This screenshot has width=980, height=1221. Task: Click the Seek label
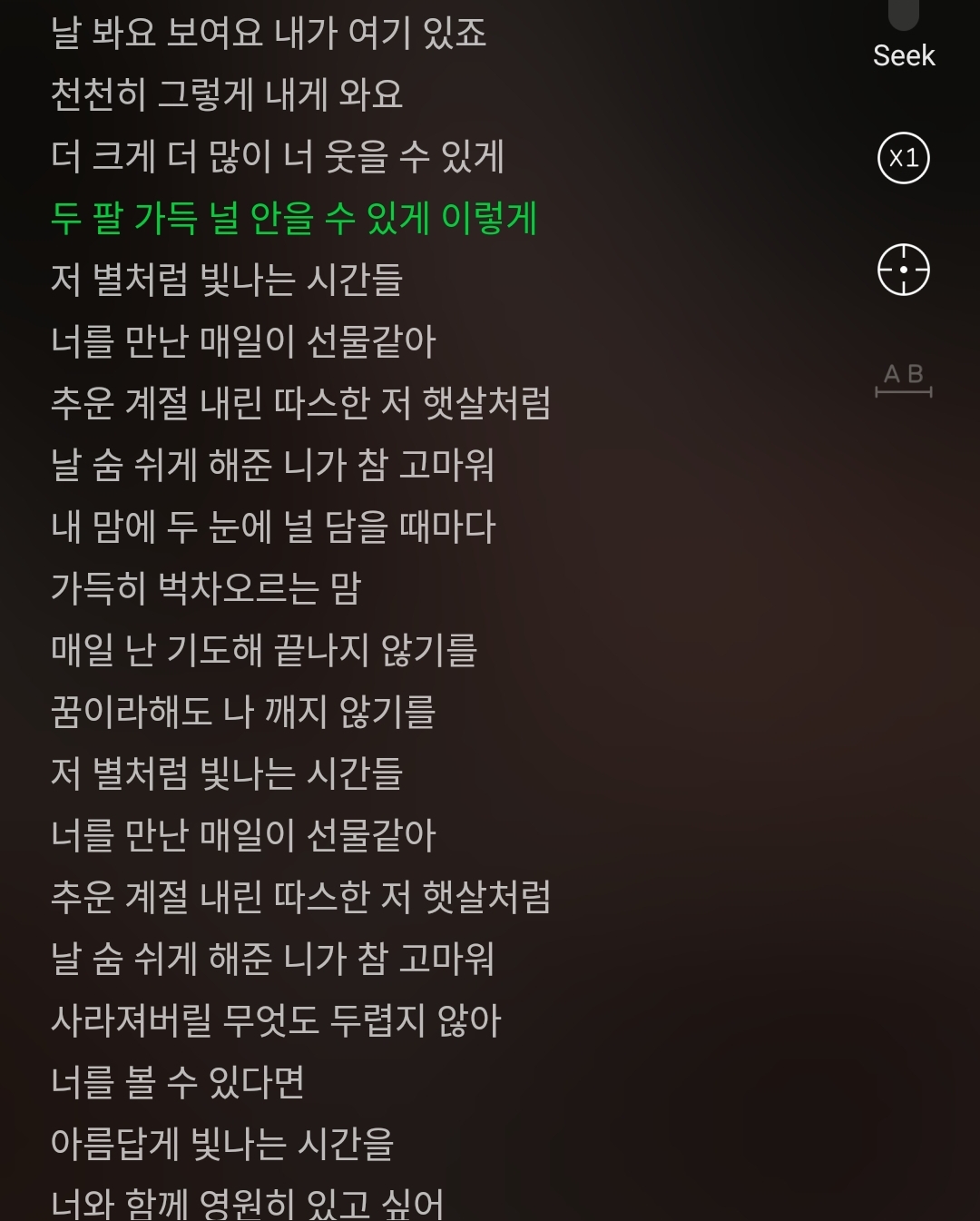click(x=904, y=56)
